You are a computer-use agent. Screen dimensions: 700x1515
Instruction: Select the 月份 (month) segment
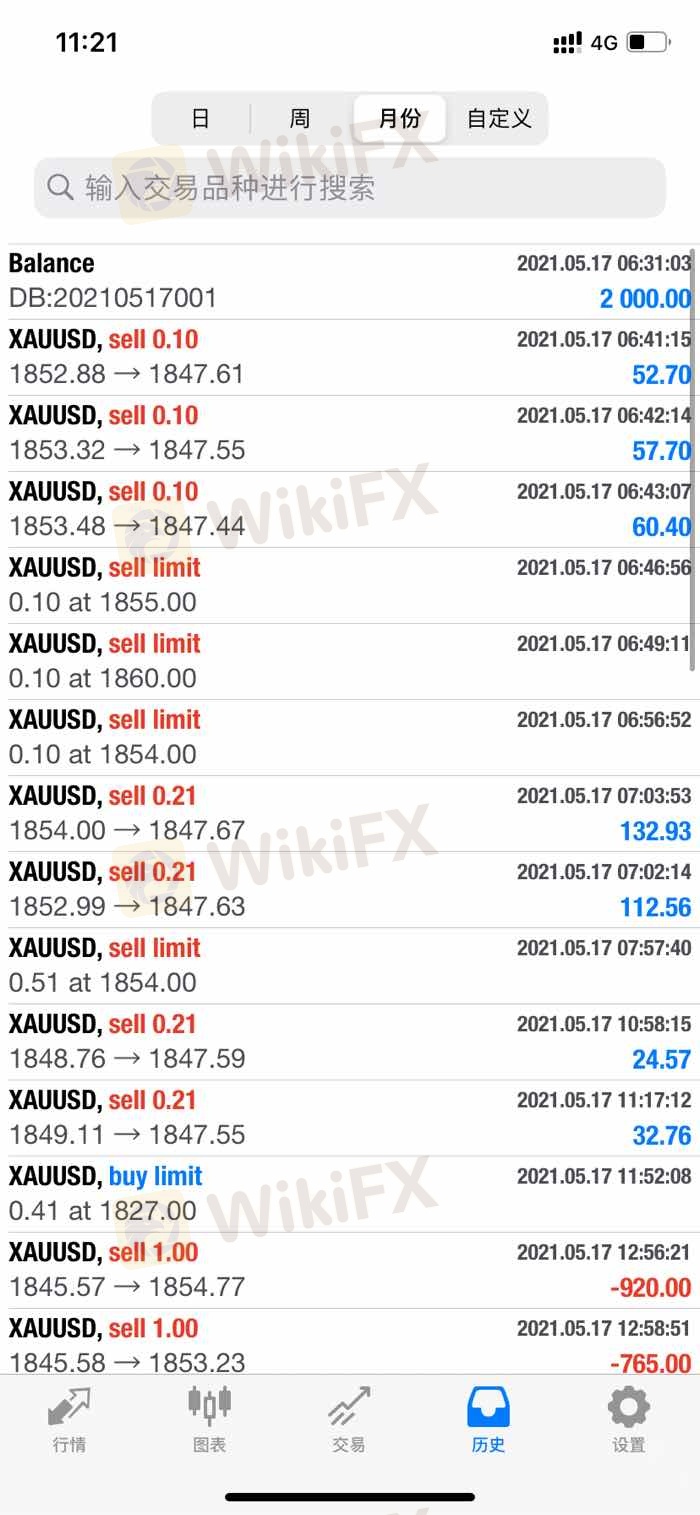(399, 119)
